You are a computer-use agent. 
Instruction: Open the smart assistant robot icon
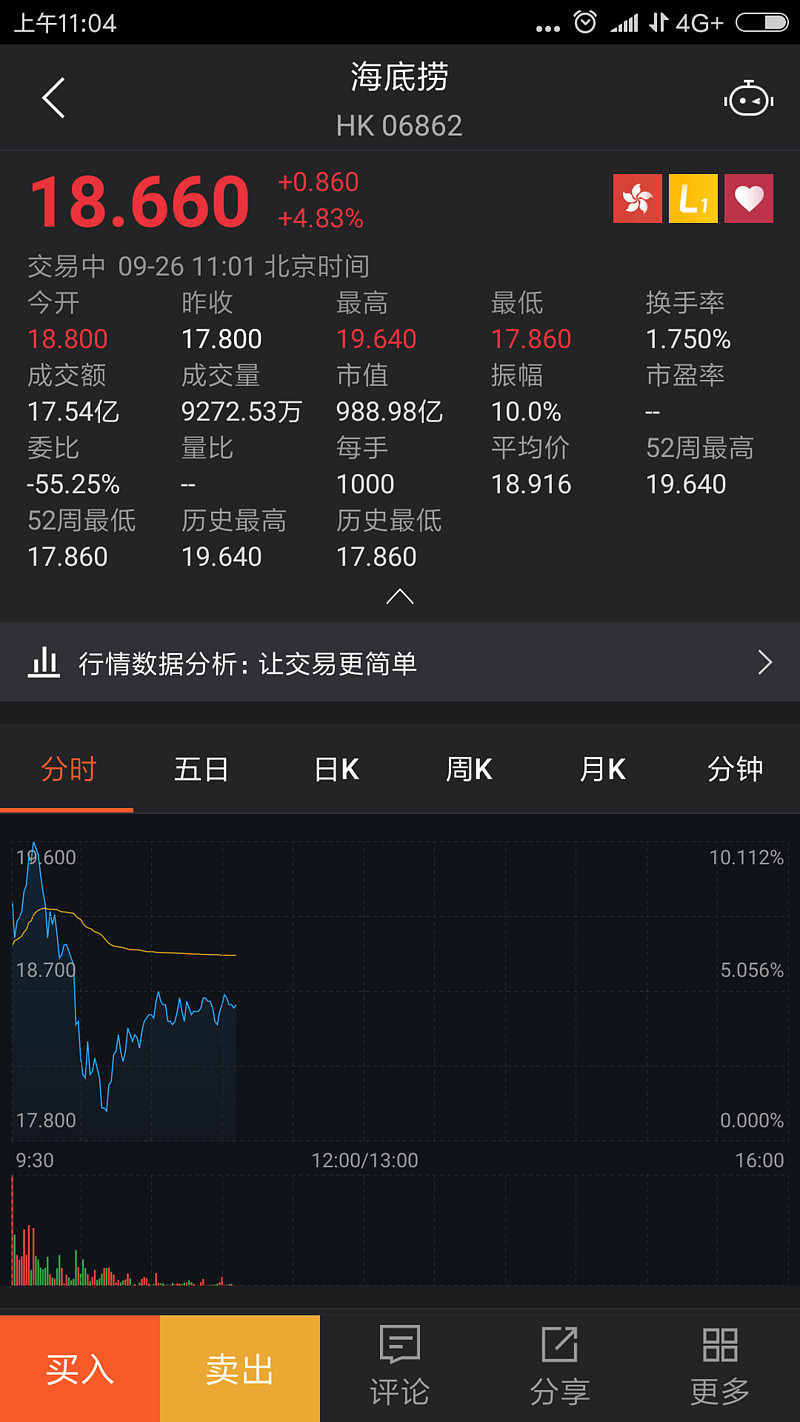tap(748, 98)
